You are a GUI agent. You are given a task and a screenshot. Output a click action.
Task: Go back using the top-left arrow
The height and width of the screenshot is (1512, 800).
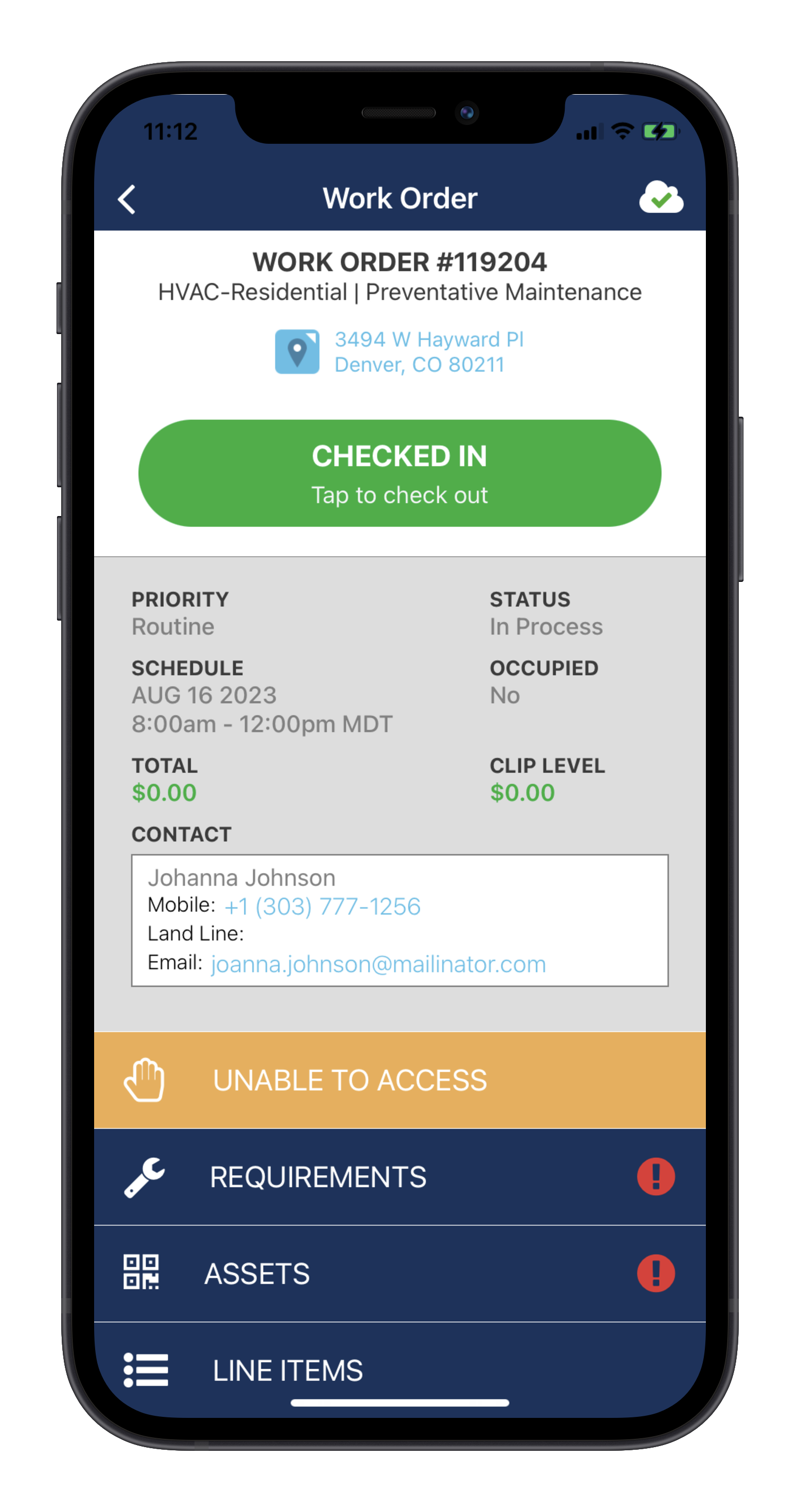127,200
